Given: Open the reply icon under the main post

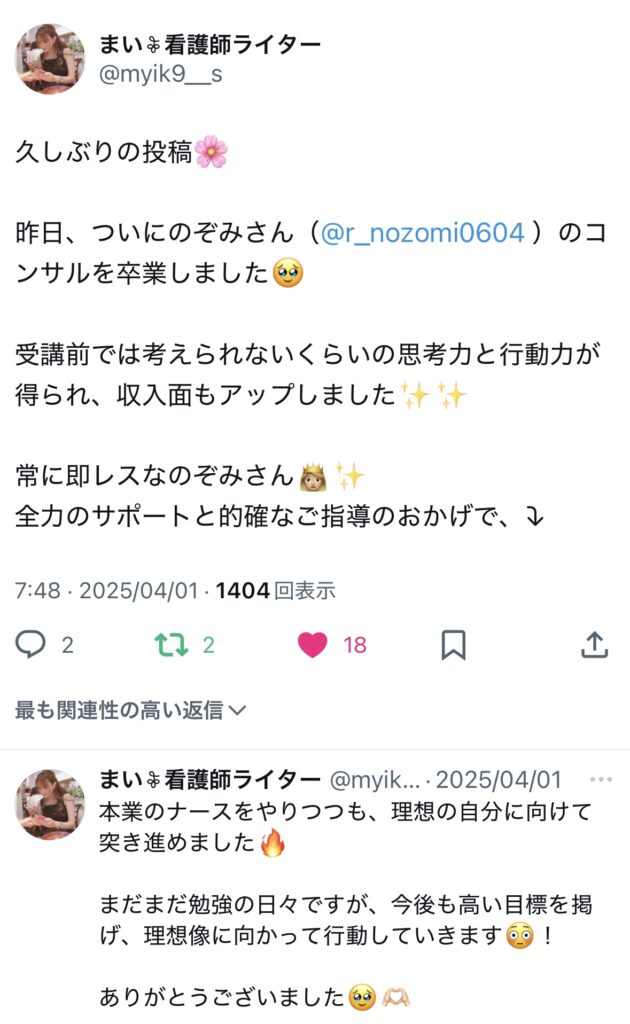Looking at the screenshot, I should (31, 645).
